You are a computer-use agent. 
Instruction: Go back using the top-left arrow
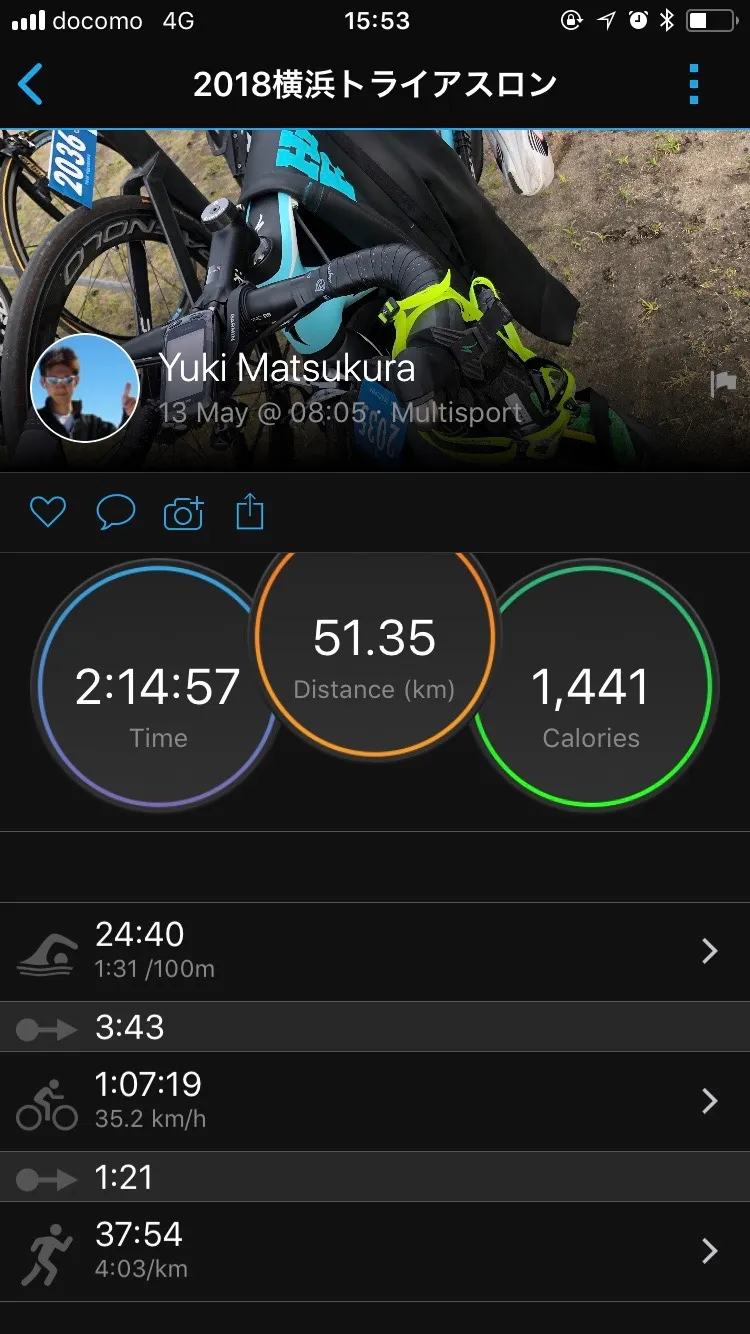[x=31, y=85]
